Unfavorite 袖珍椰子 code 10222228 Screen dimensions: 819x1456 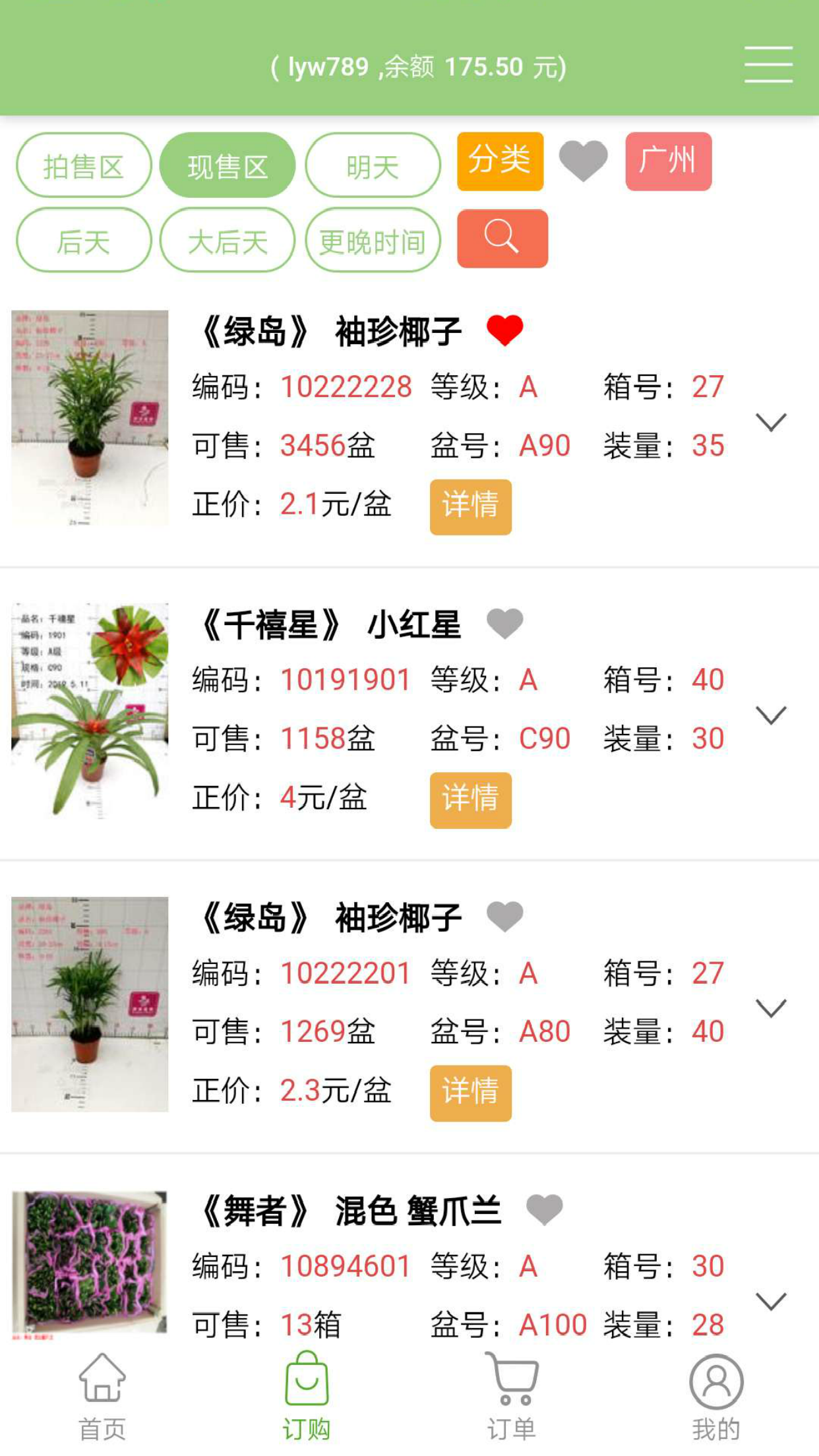point(504,330)
